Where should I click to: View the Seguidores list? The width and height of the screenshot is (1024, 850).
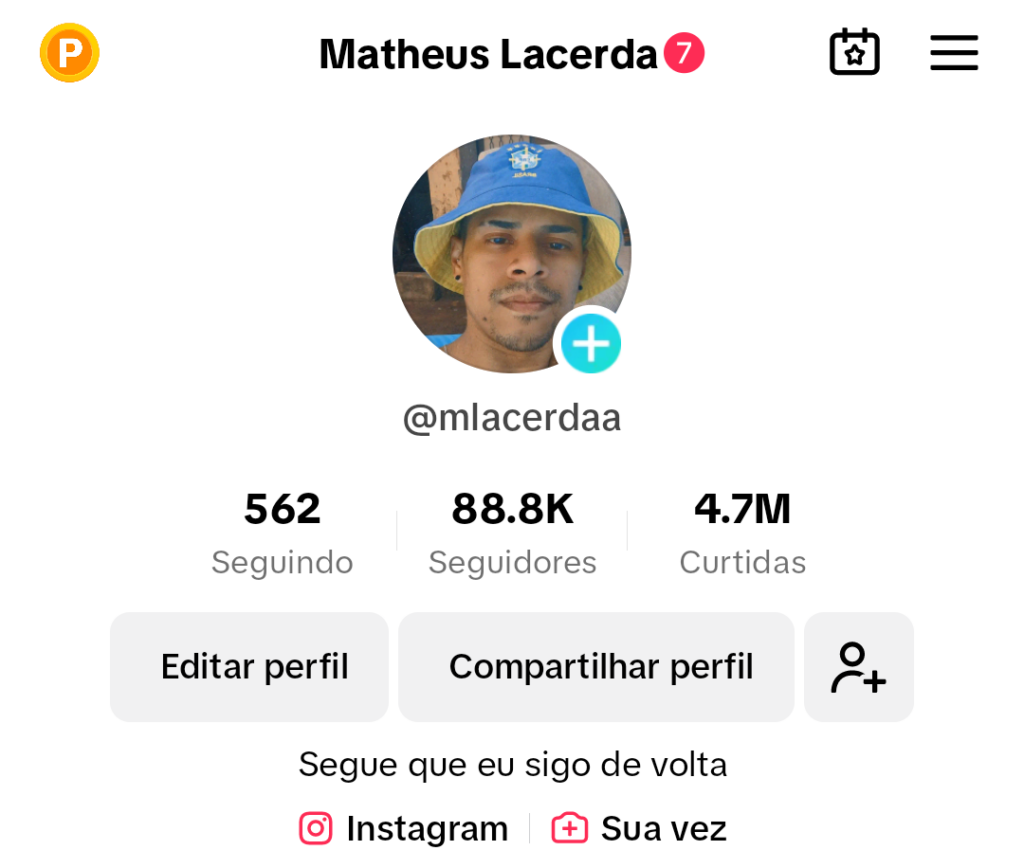pos(512,532)
